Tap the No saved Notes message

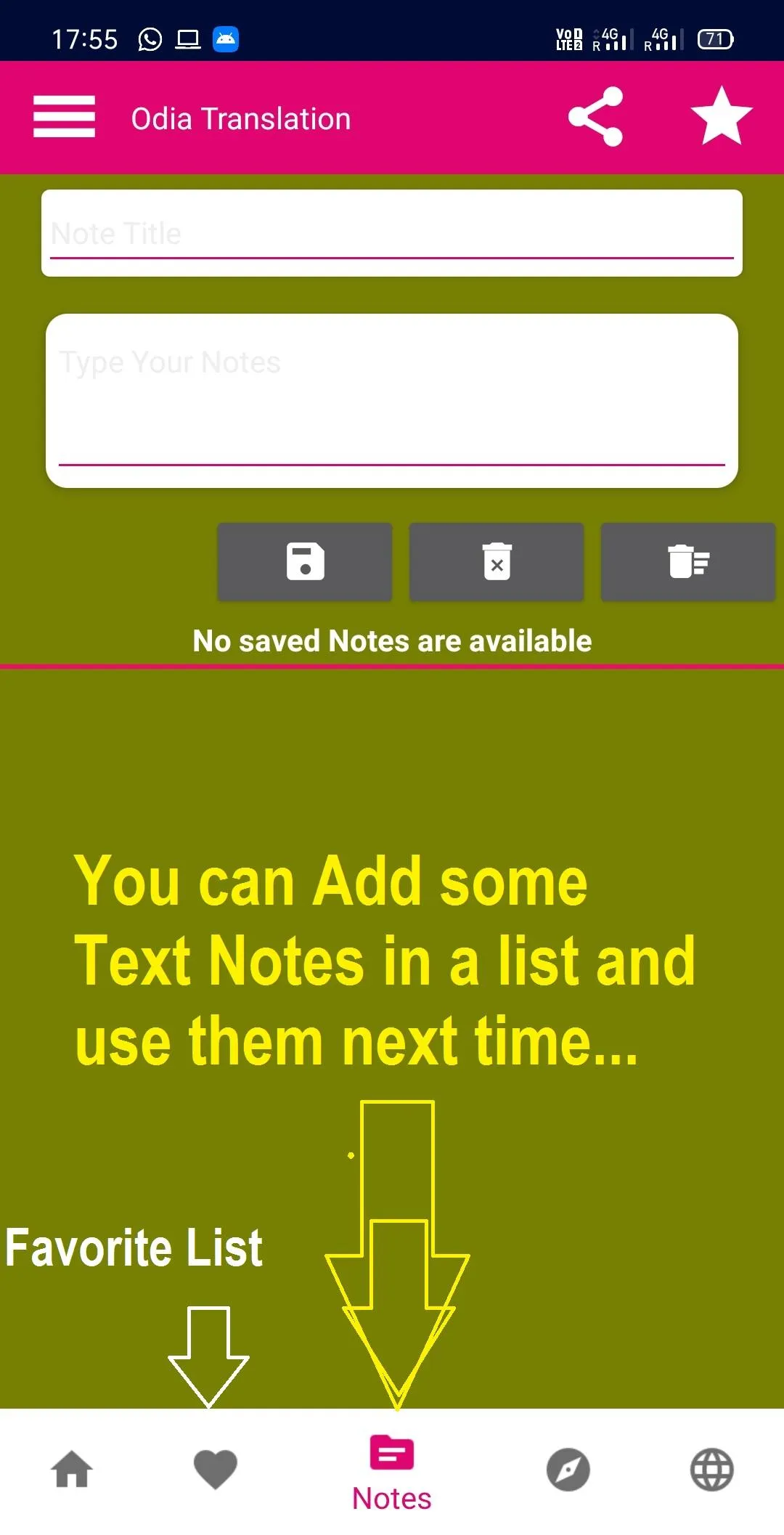click(392, 640)
